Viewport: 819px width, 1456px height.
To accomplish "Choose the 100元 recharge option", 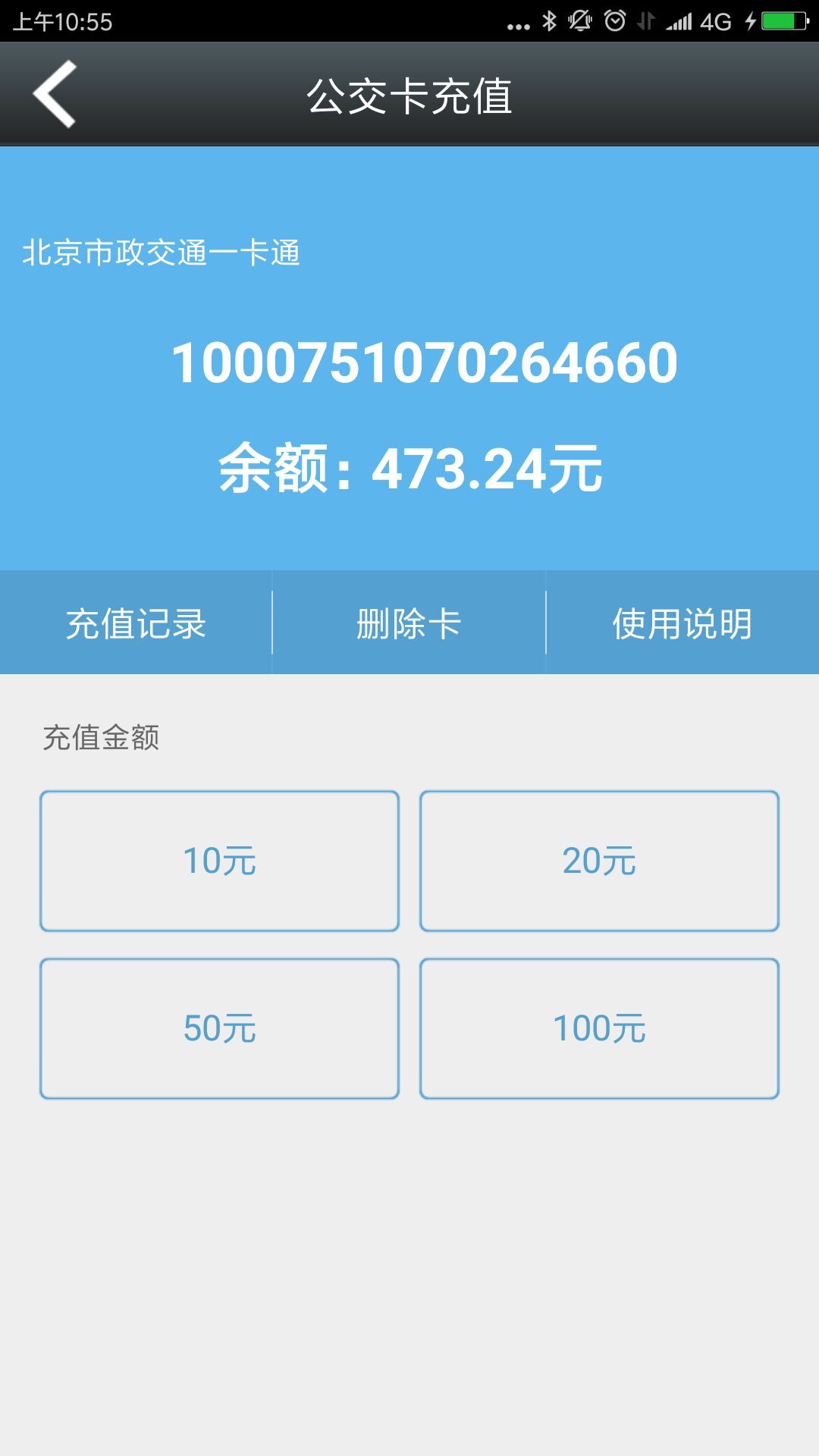I will pyautogui.click(x=599, y=1029).
